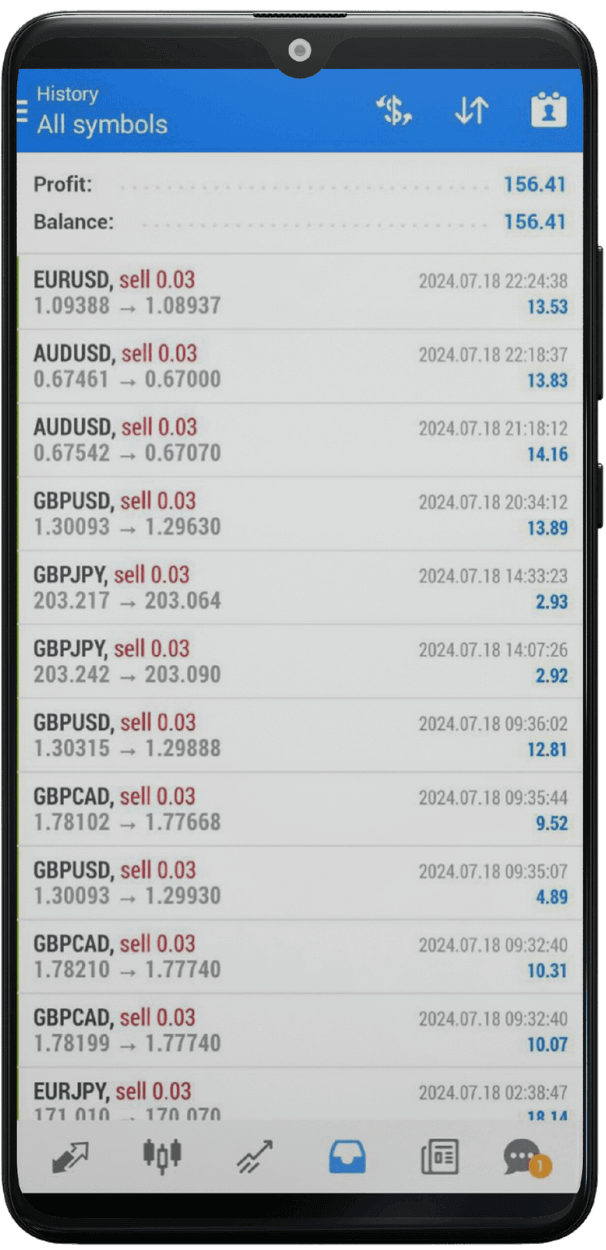The image size is (606, 1250).
Task: Open the side menu drawer
Action: (23, 110)
